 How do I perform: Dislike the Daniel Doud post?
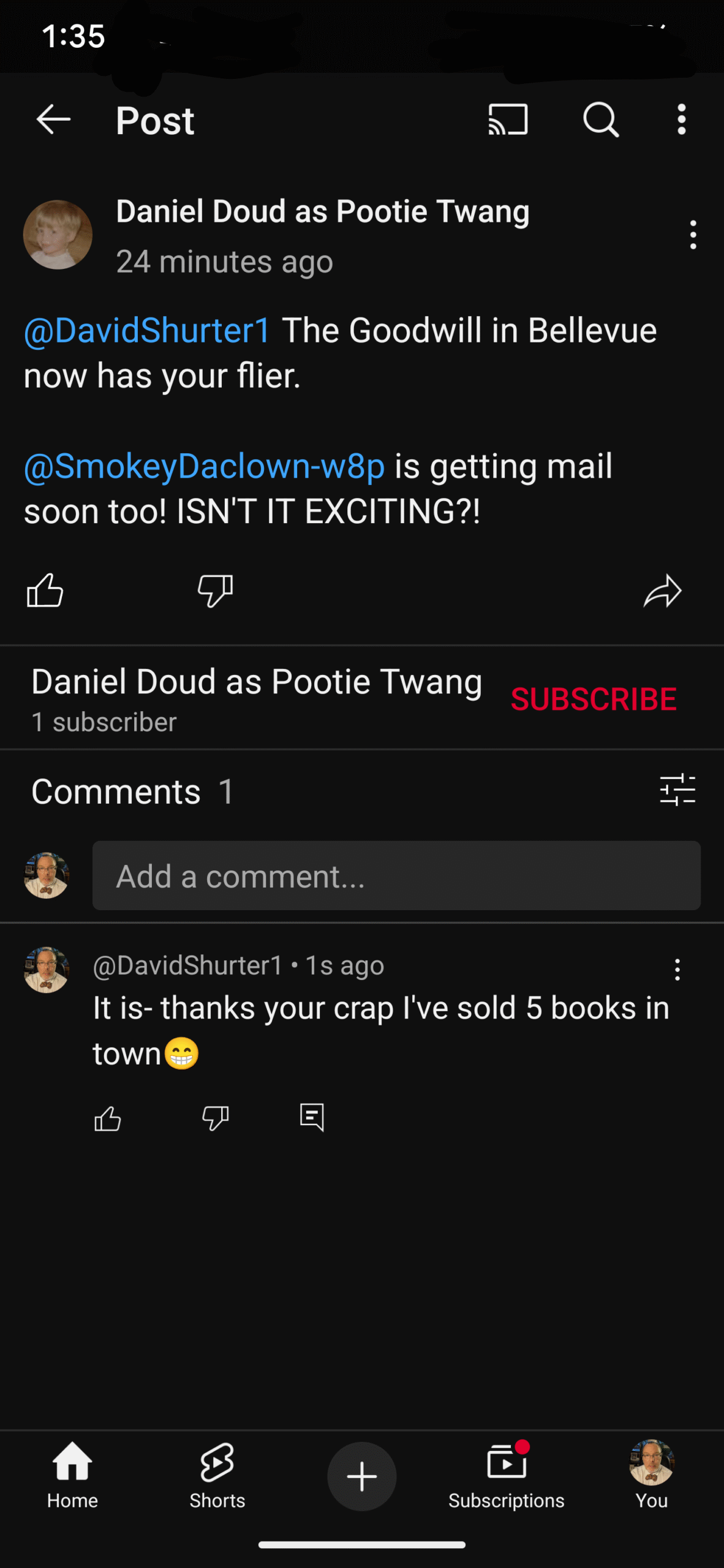pos(215,590)
